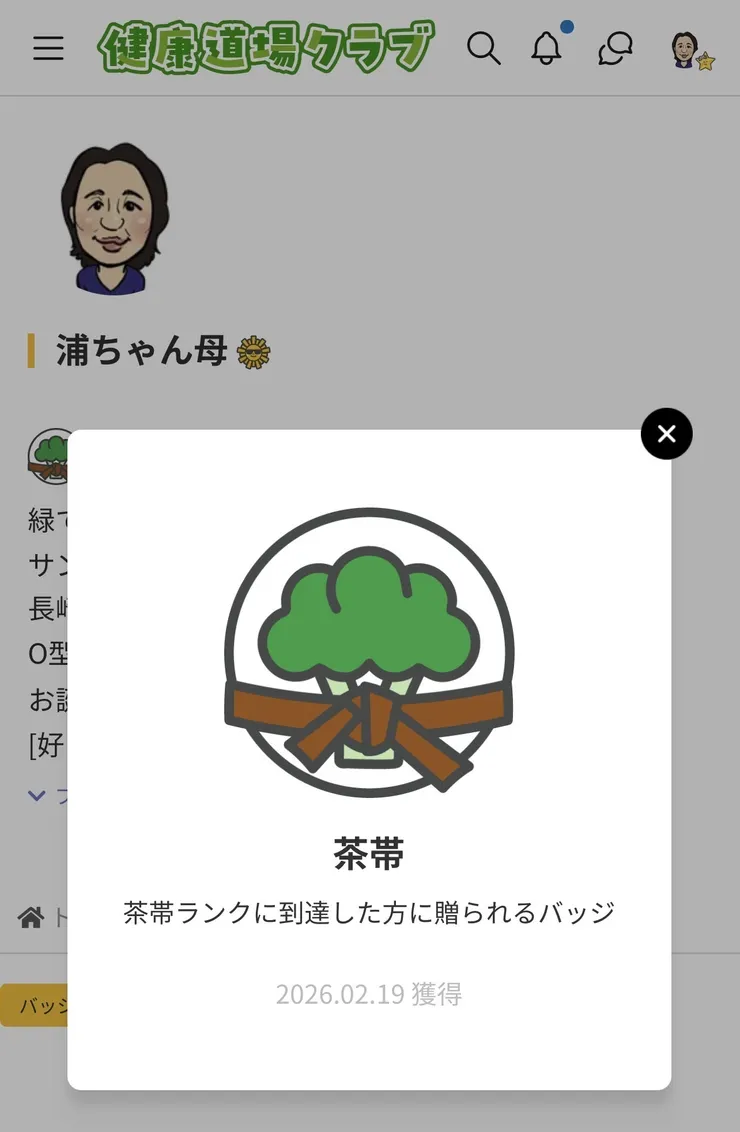Click the sun emoji next to 浦ちゃん母
Viewport: 740px width, 1132px height.
[251, 351]
